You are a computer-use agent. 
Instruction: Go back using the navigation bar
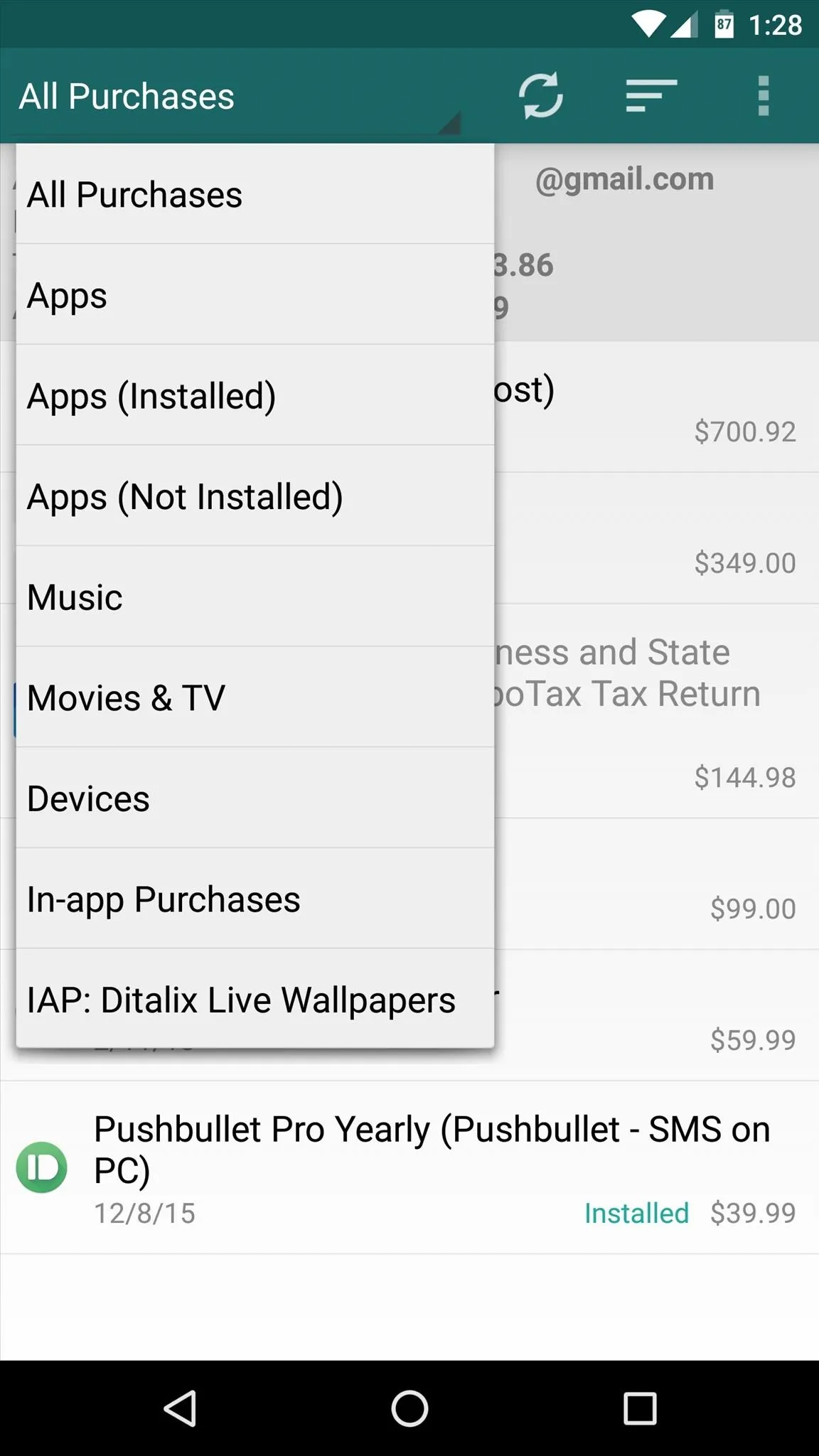tap(180, 1408)
